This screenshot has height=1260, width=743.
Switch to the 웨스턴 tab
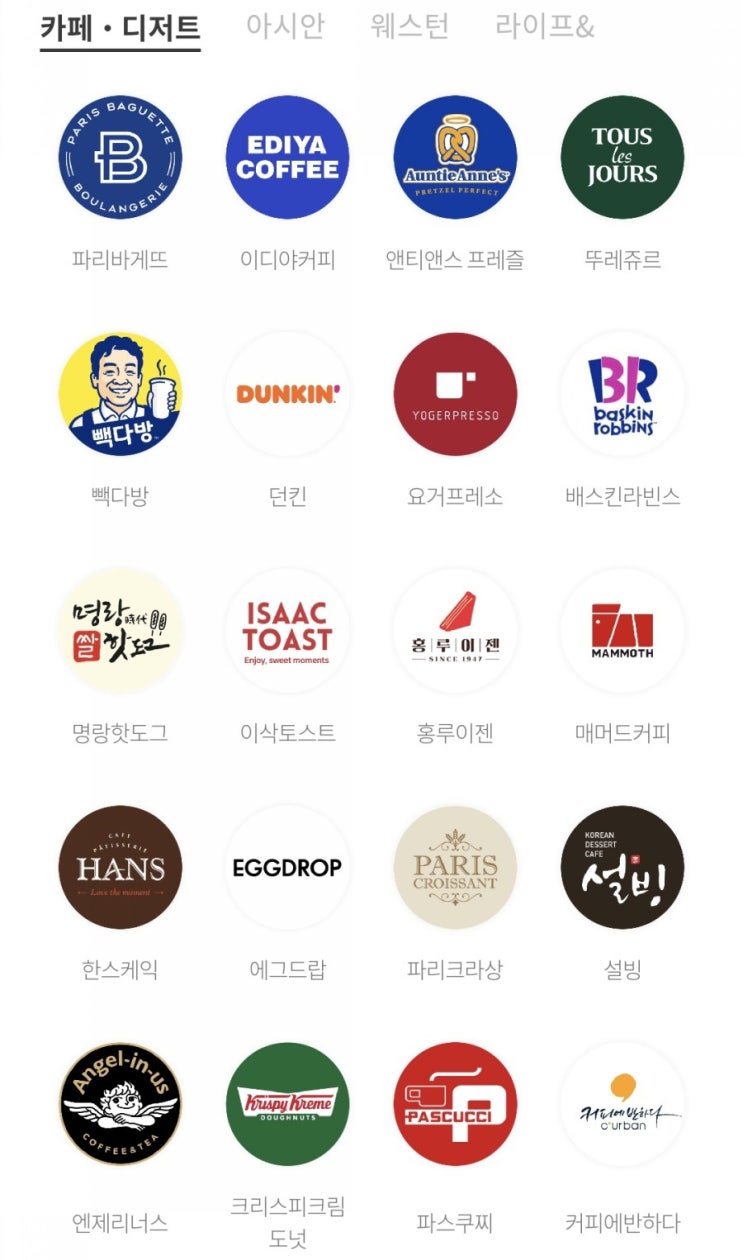click(x=410, y=26)
